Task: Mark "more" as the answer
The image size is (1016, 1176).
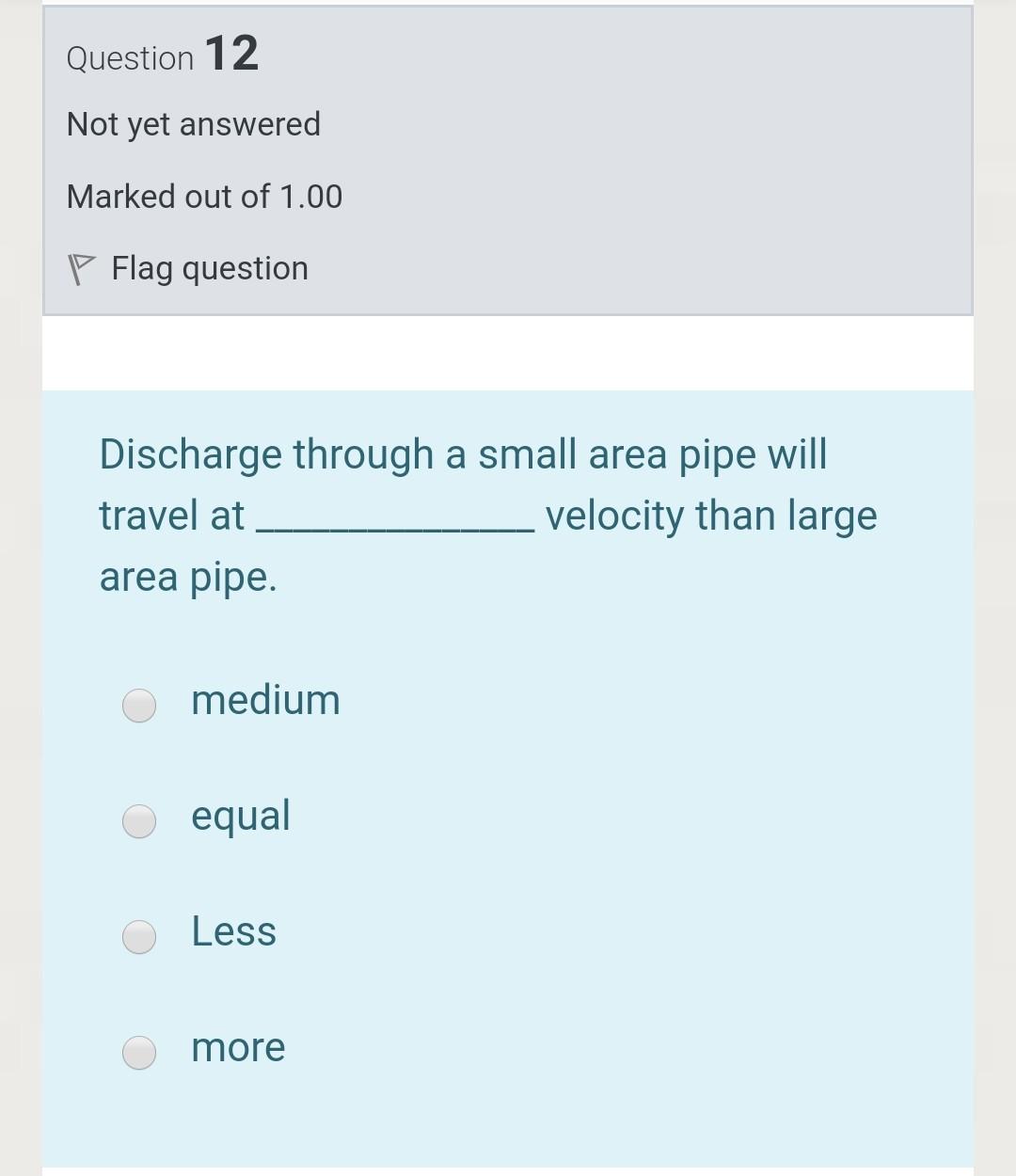Action: pos(139,1052)
